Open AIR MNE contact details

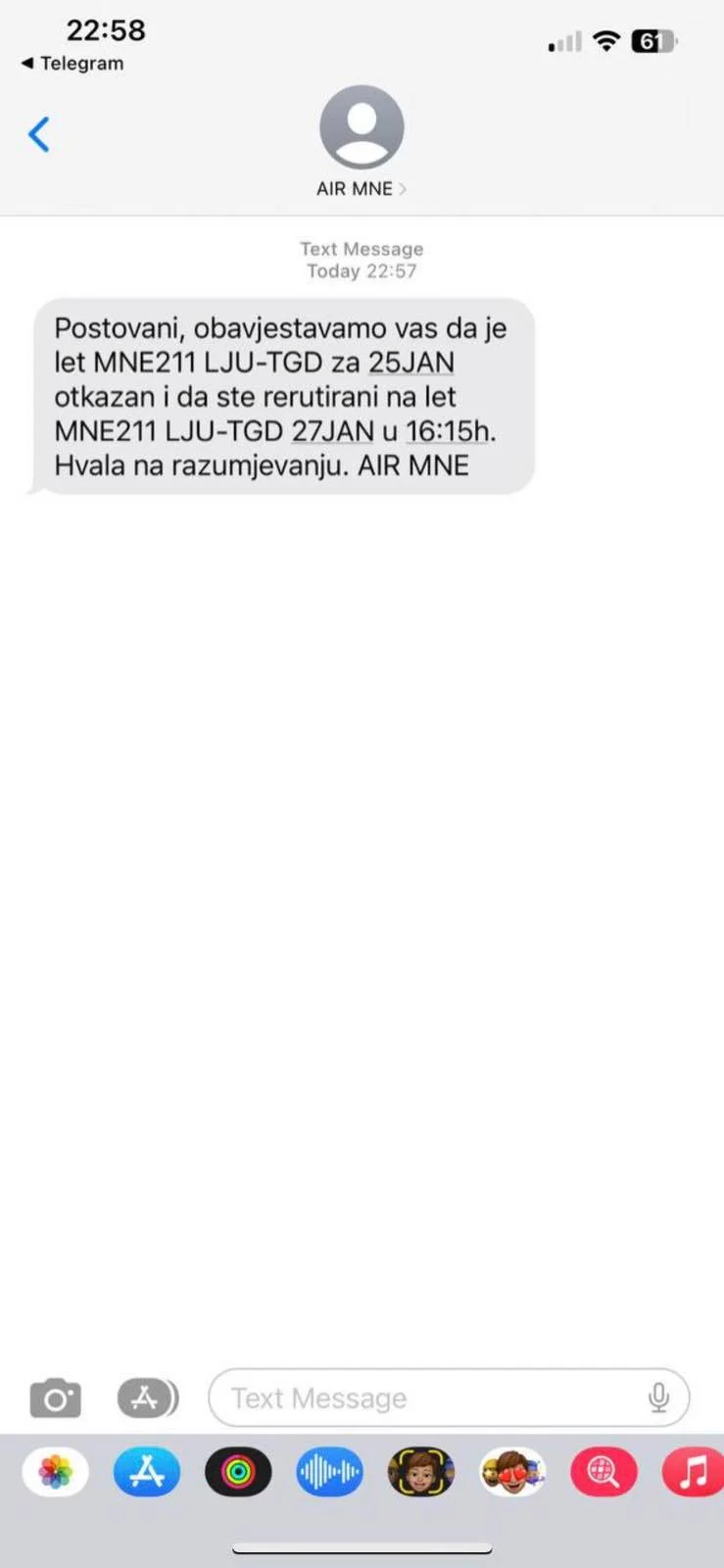click(362, 143)
